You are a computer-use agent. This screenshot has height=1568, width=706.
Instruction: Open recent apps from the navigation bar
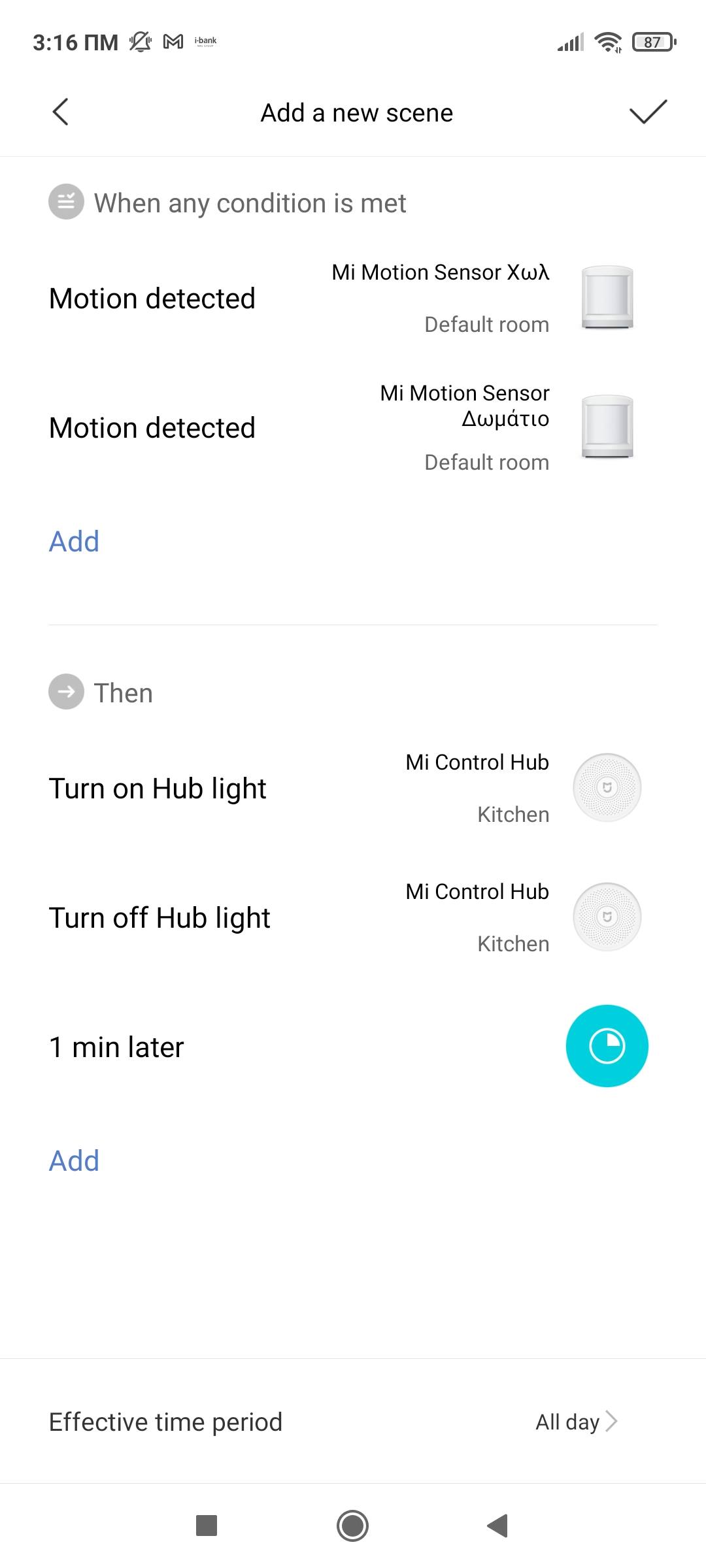(x=207, y=1526)
